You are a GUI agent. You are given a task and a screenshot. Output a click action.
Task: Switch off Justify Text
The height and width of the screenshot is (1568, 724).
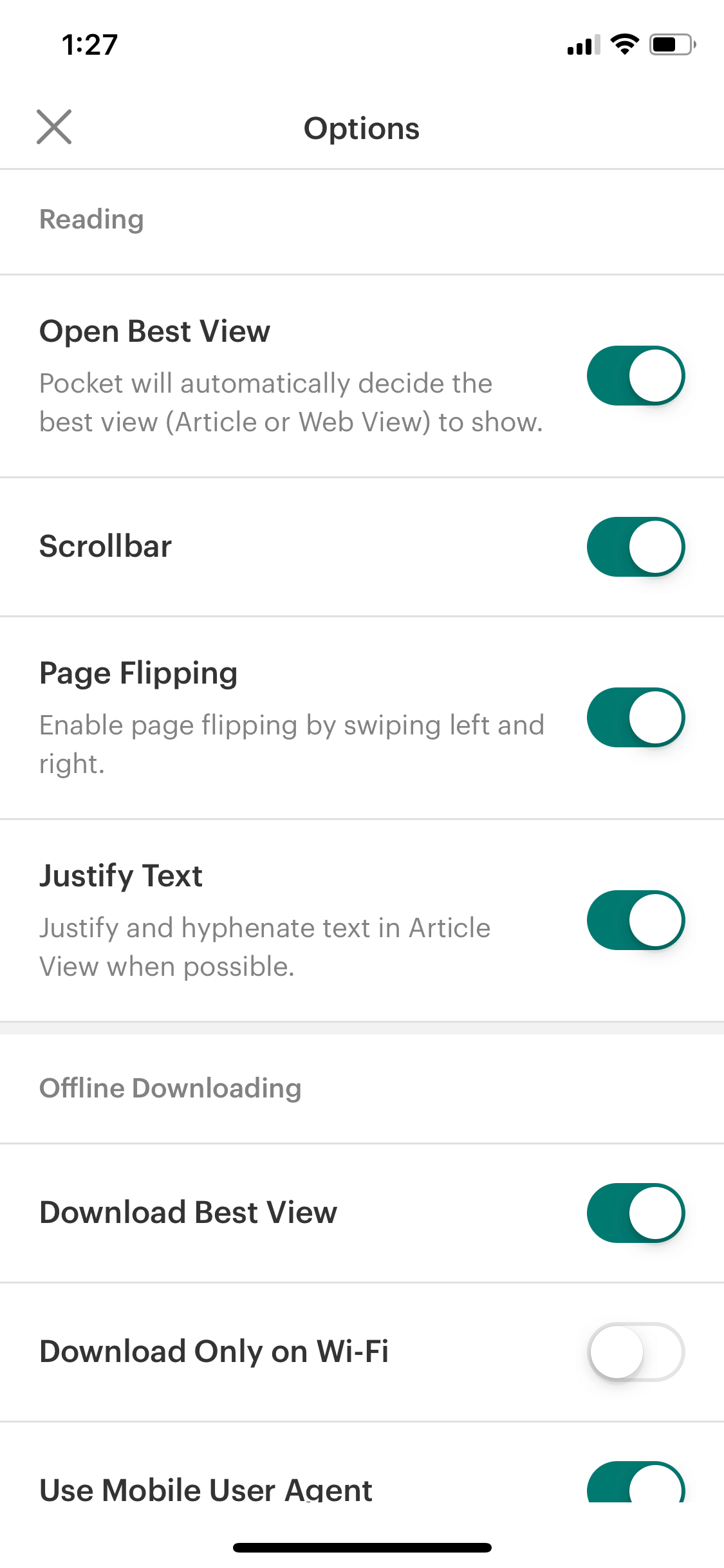(x=636, y=920)
